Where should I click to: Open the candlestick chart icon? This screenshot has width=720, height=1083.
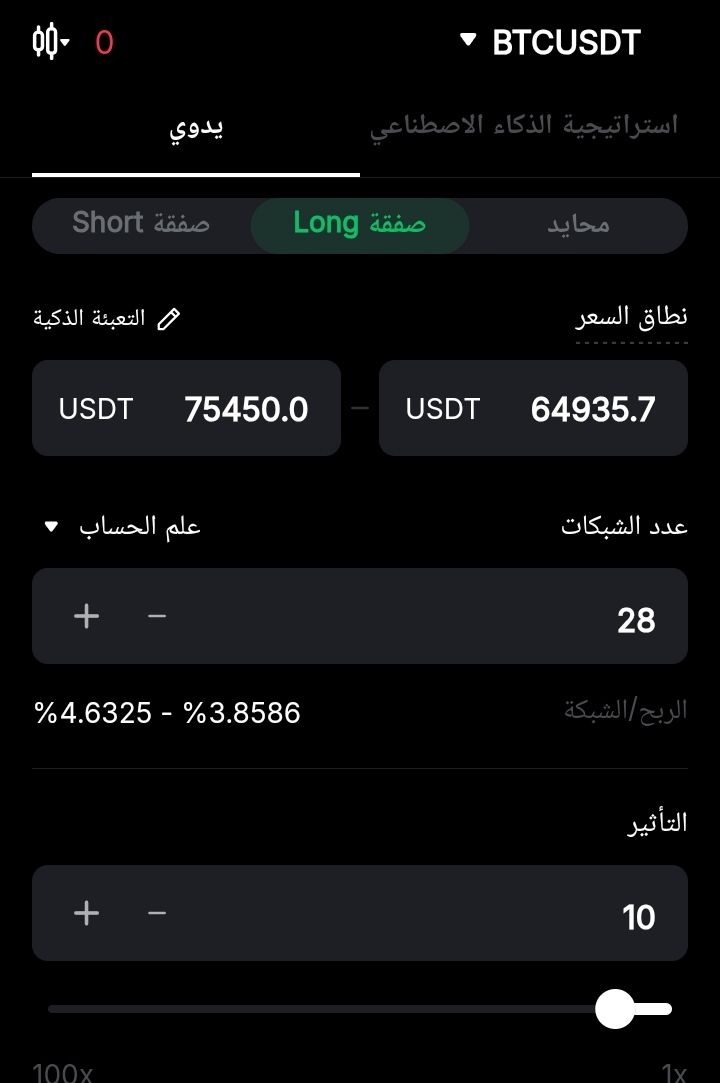[x=50, y=42]
